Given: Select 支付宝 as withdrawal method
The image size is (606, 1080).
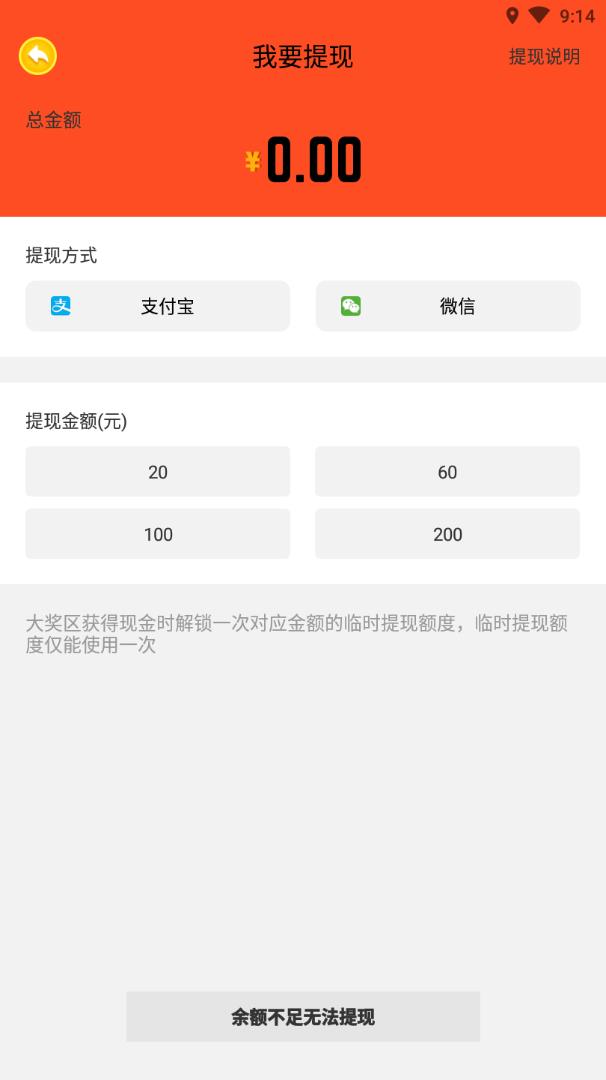Looking at the screenshot, I should 158,306.
